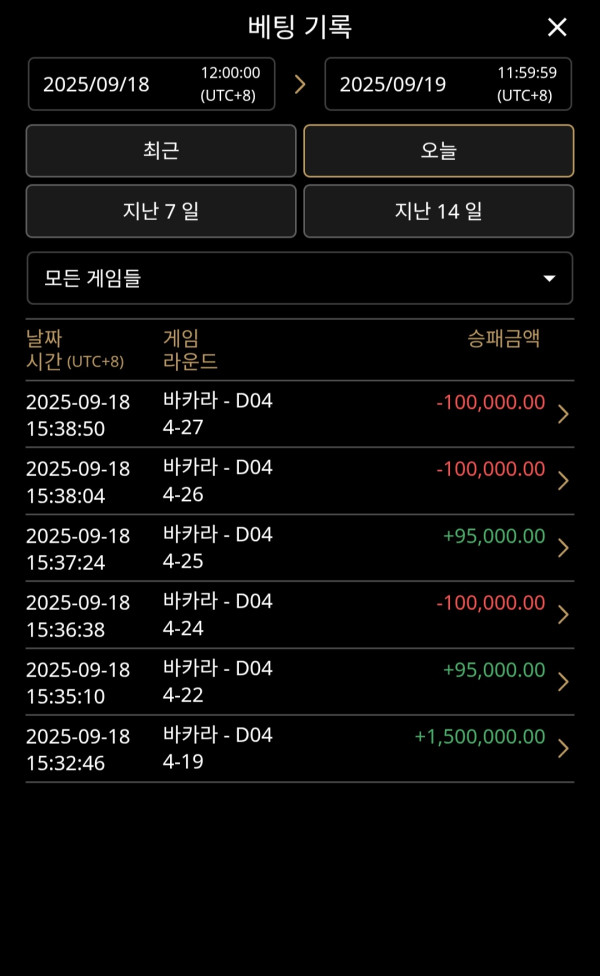600x976 pixels.
Task: View details of round 4-24 bet
Action: 300,615
